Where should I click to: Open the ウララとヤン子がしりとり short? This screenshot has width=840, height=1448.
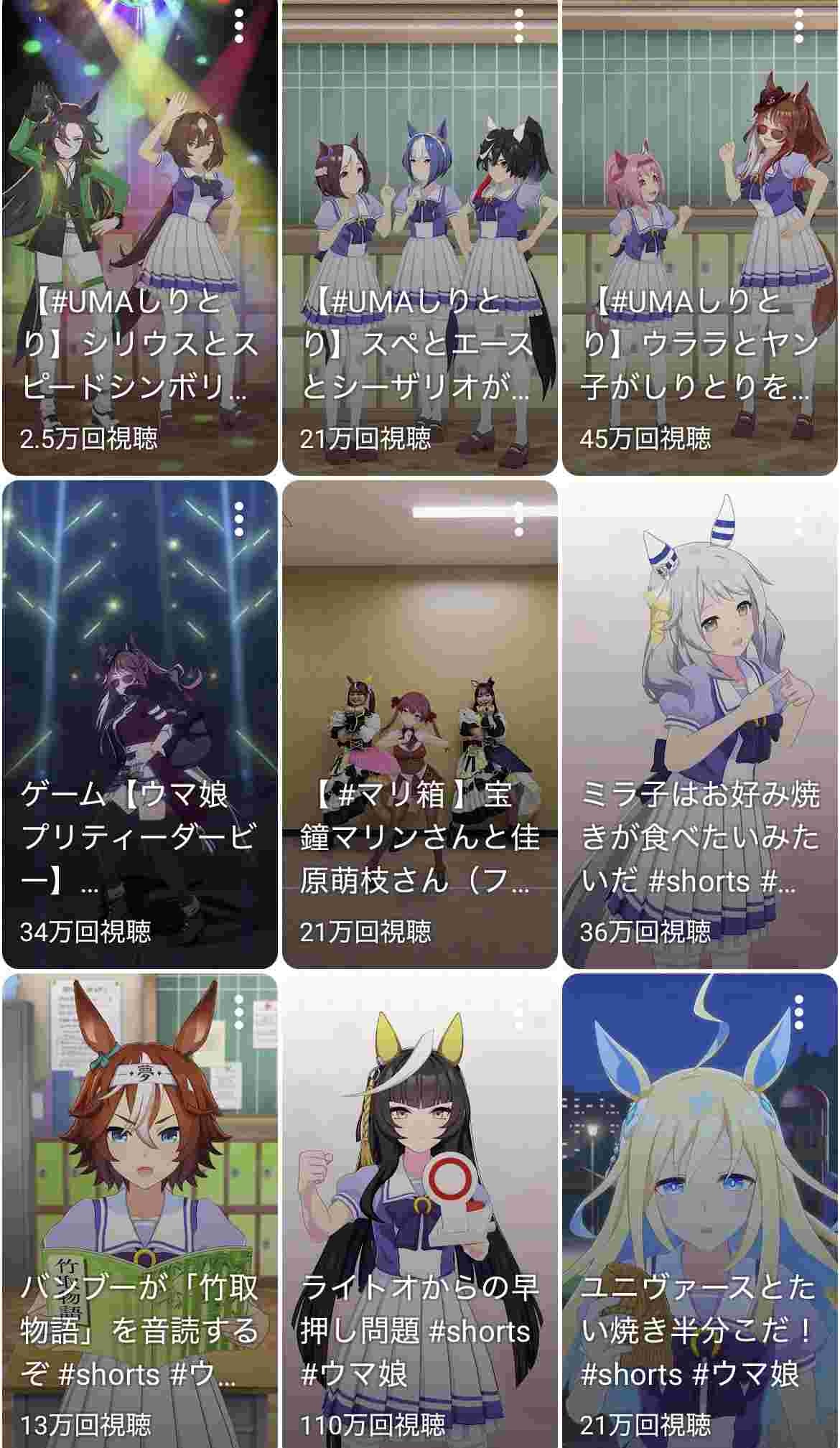(700, 237)
